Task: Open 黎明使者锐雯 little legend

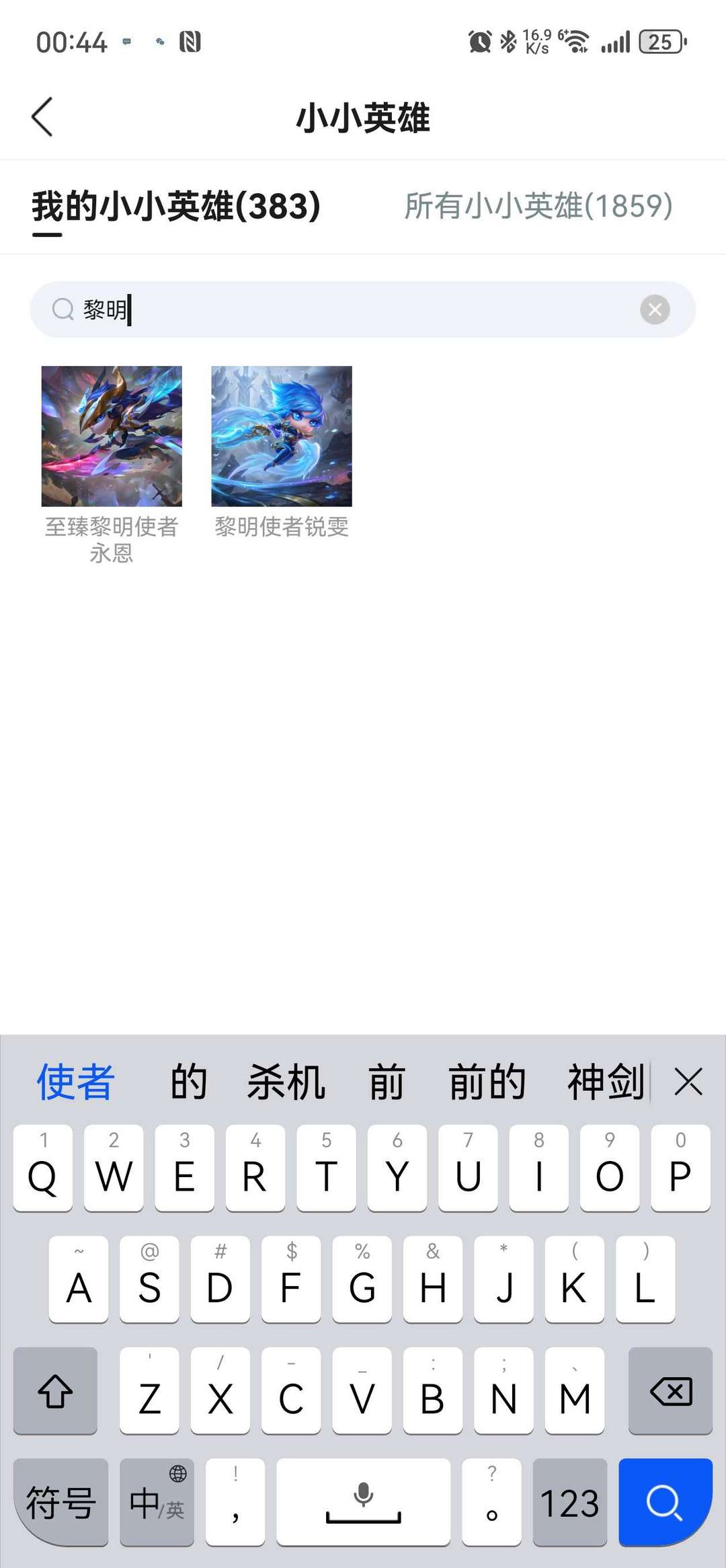Action: point(282,452)
